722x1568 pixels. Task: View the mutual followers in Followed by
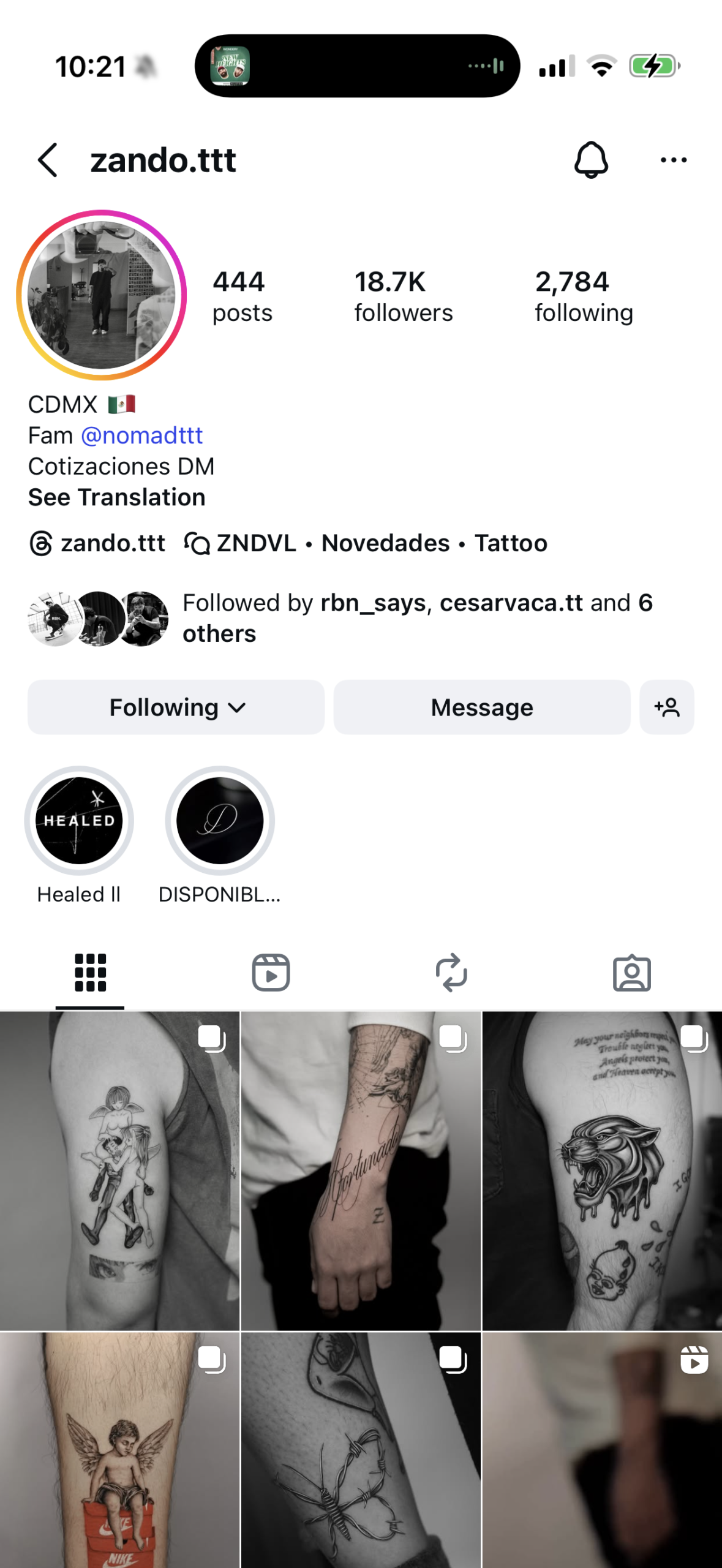pos(340,618)
